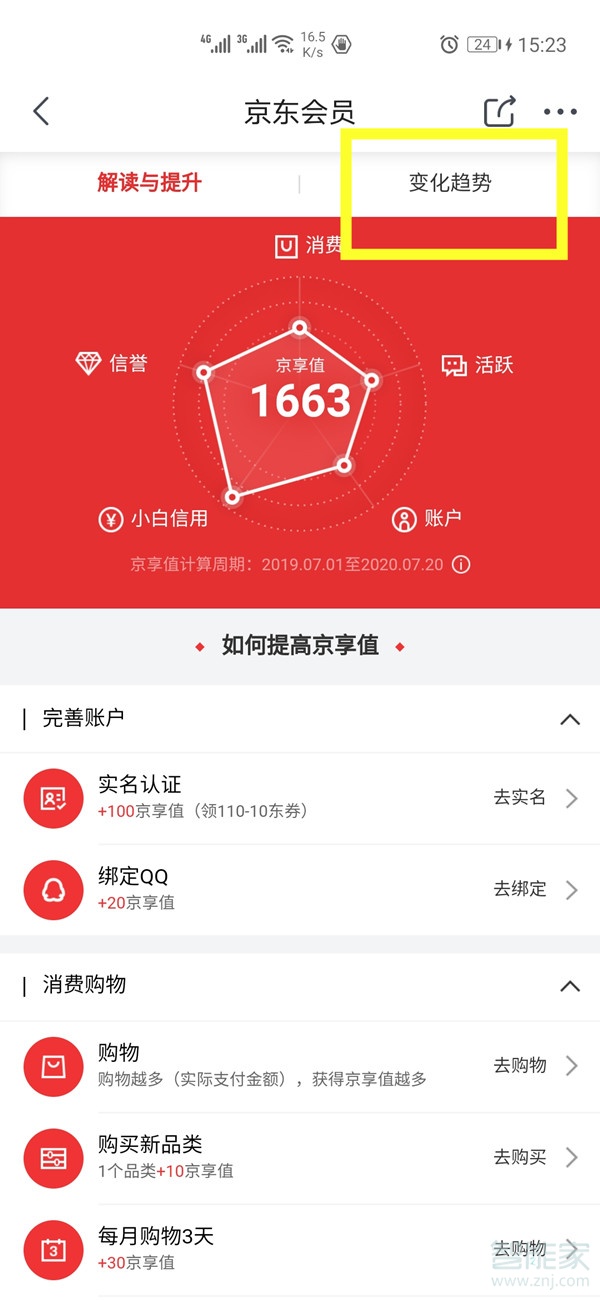
Task: Open the 绑定QQ row
Action: [x=300, y=889]
